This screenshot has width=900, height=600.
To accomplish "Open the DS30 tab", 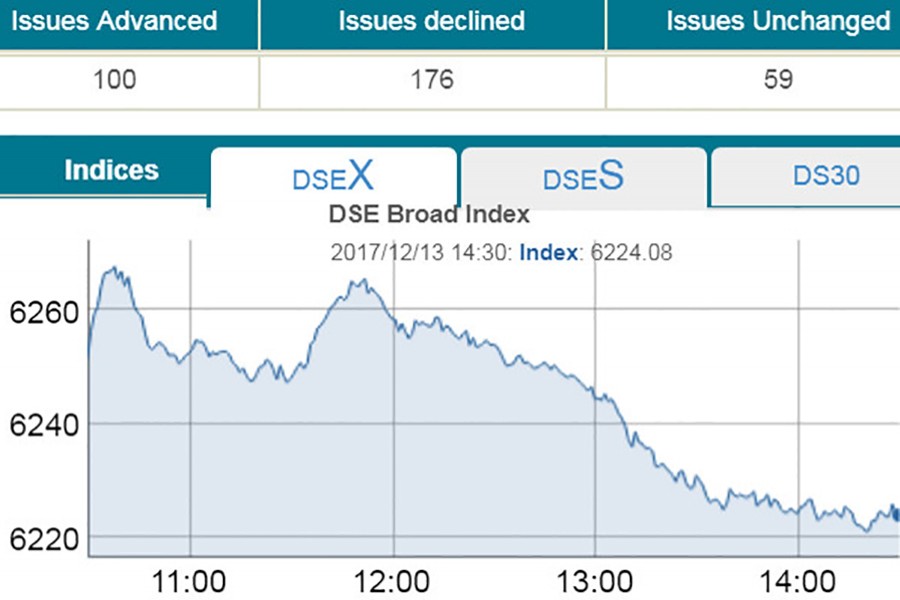I will [825, 176].
